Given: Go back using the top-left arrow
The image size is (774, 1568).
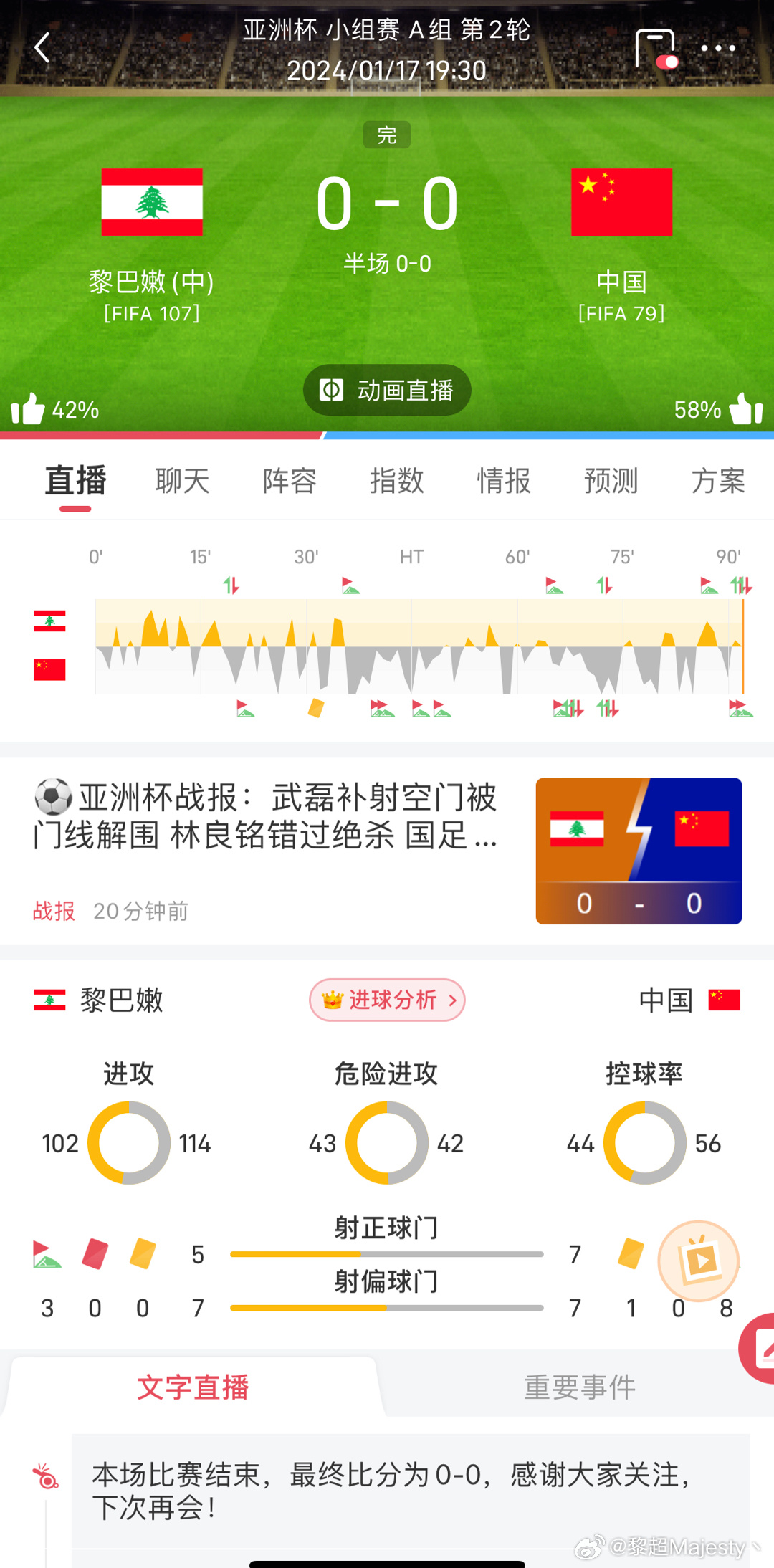Looking at the screenshot, I should pyautogui.click(x=42, y=48).
